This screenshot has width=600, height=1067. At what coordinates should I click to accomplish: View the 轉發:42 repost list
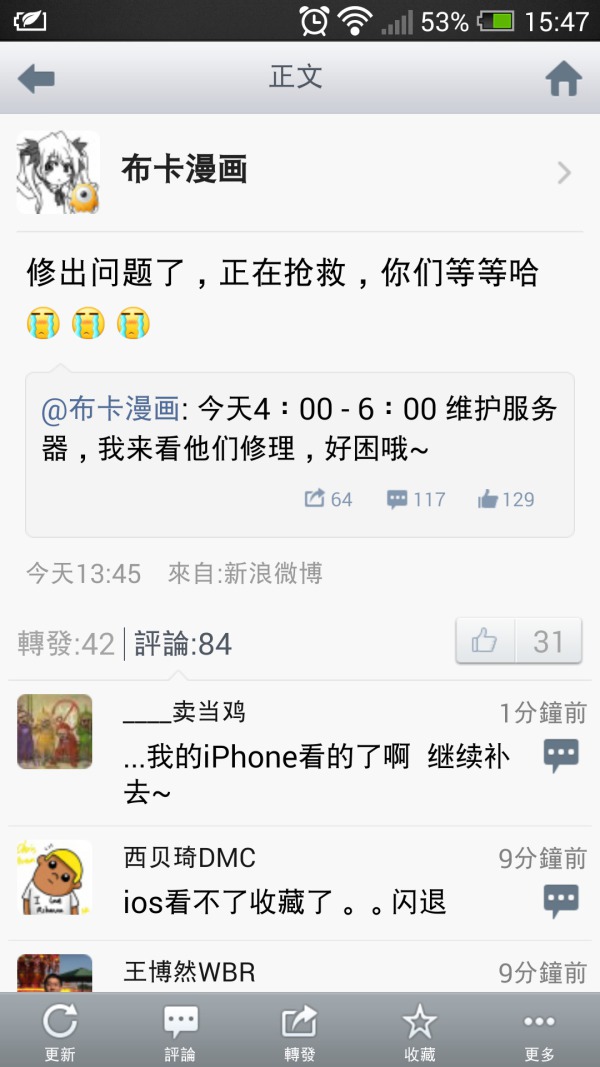pos(66,644)
